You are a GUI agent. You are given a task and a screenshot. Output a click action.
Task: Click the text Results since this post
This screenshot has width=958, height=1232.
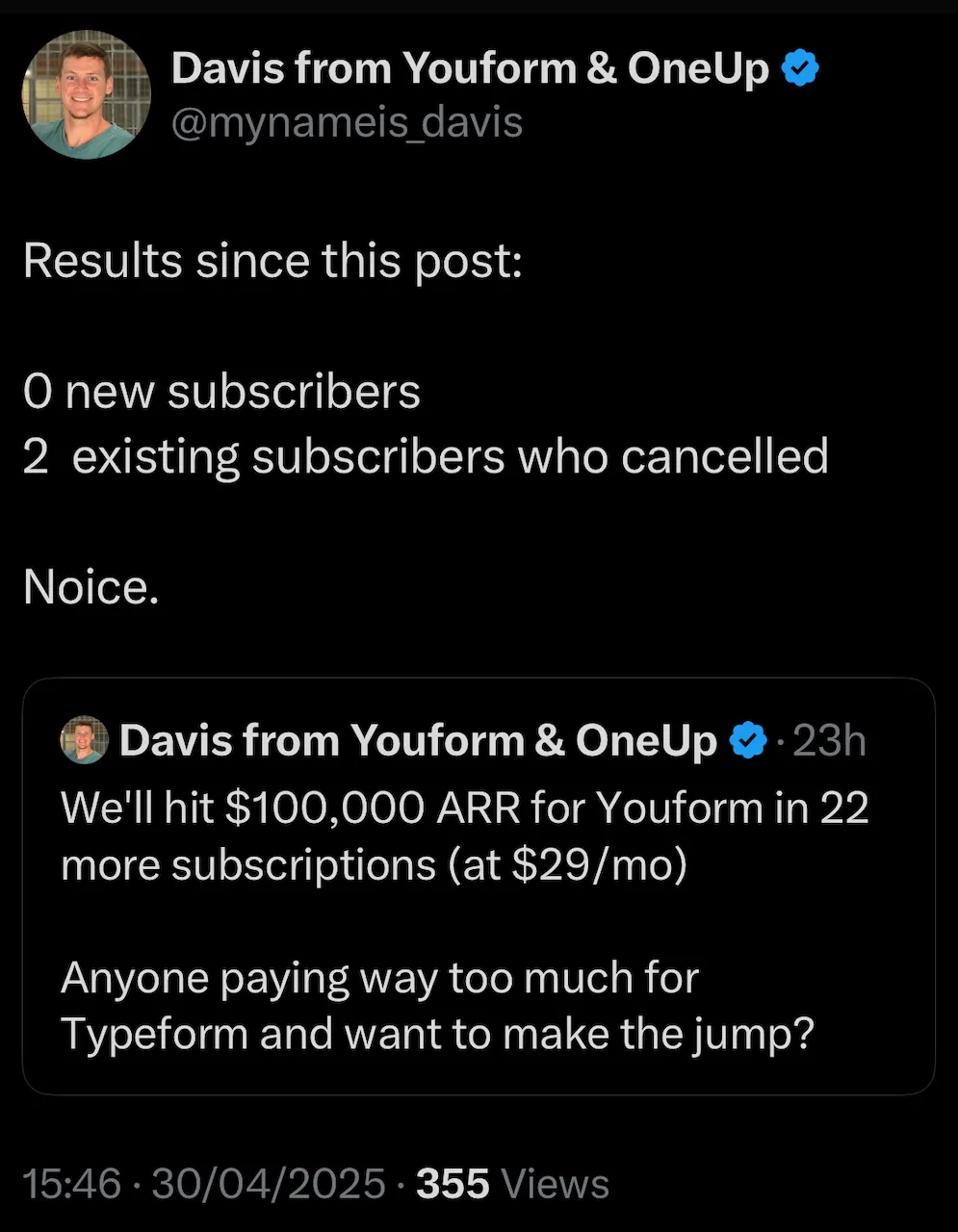pos(272,260)
